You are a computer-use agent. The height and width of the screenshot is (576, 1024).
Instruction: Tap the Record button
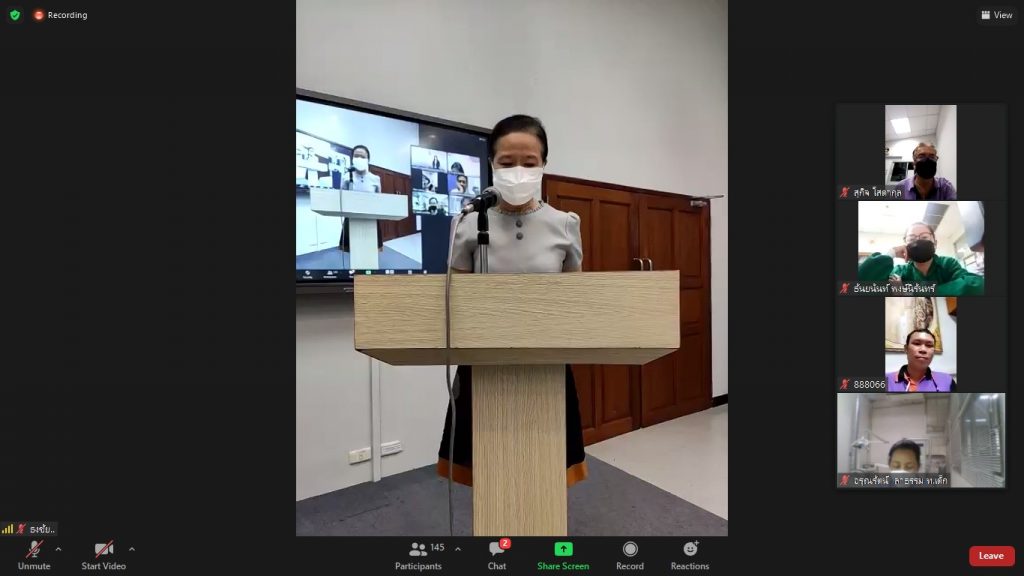coord(630,555)
